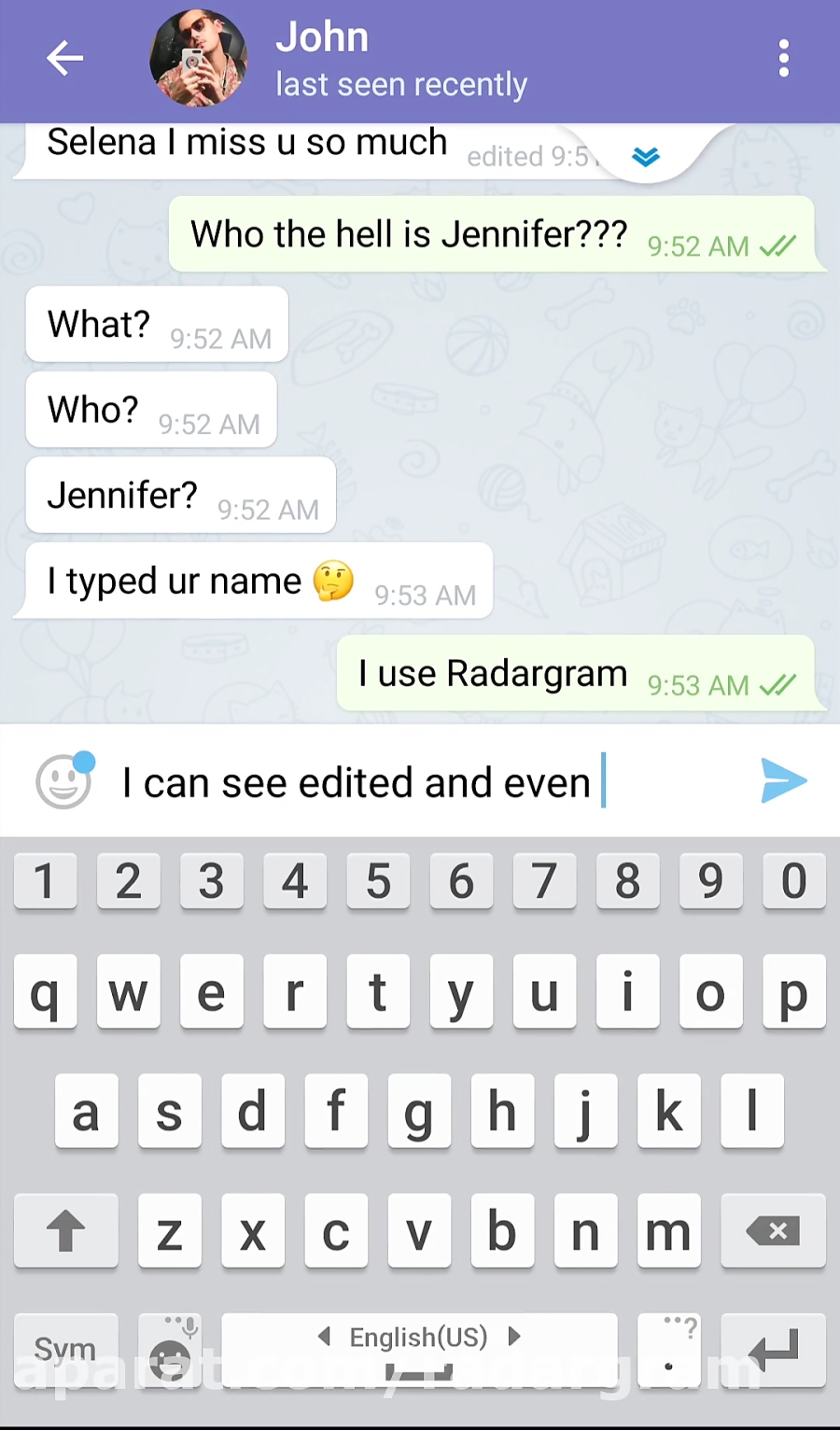The width and height of the screenshot is (840, 1430).
Task: Tap the enter key on the keyboard
Action: [x=773, y=1350]
